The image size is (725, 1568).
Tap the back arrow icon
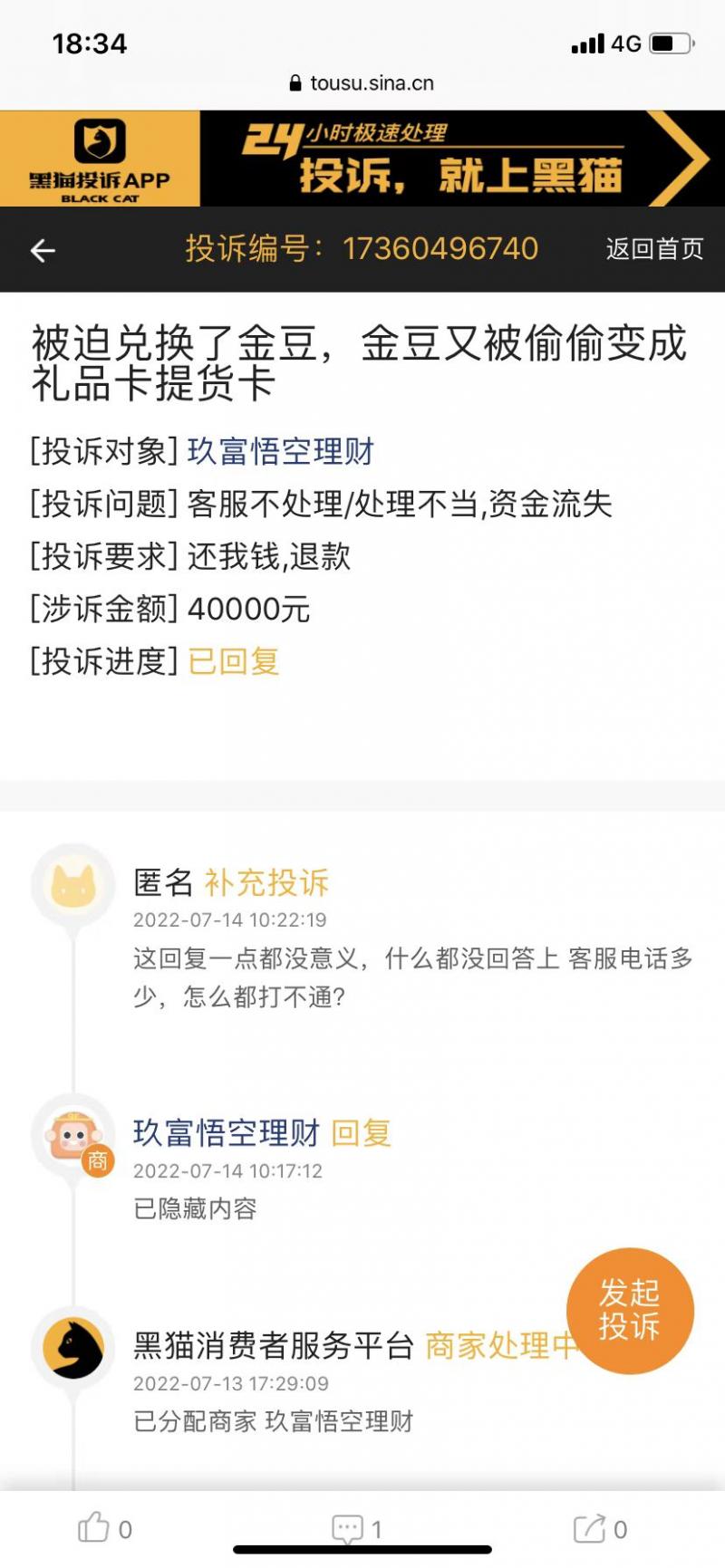42,250
